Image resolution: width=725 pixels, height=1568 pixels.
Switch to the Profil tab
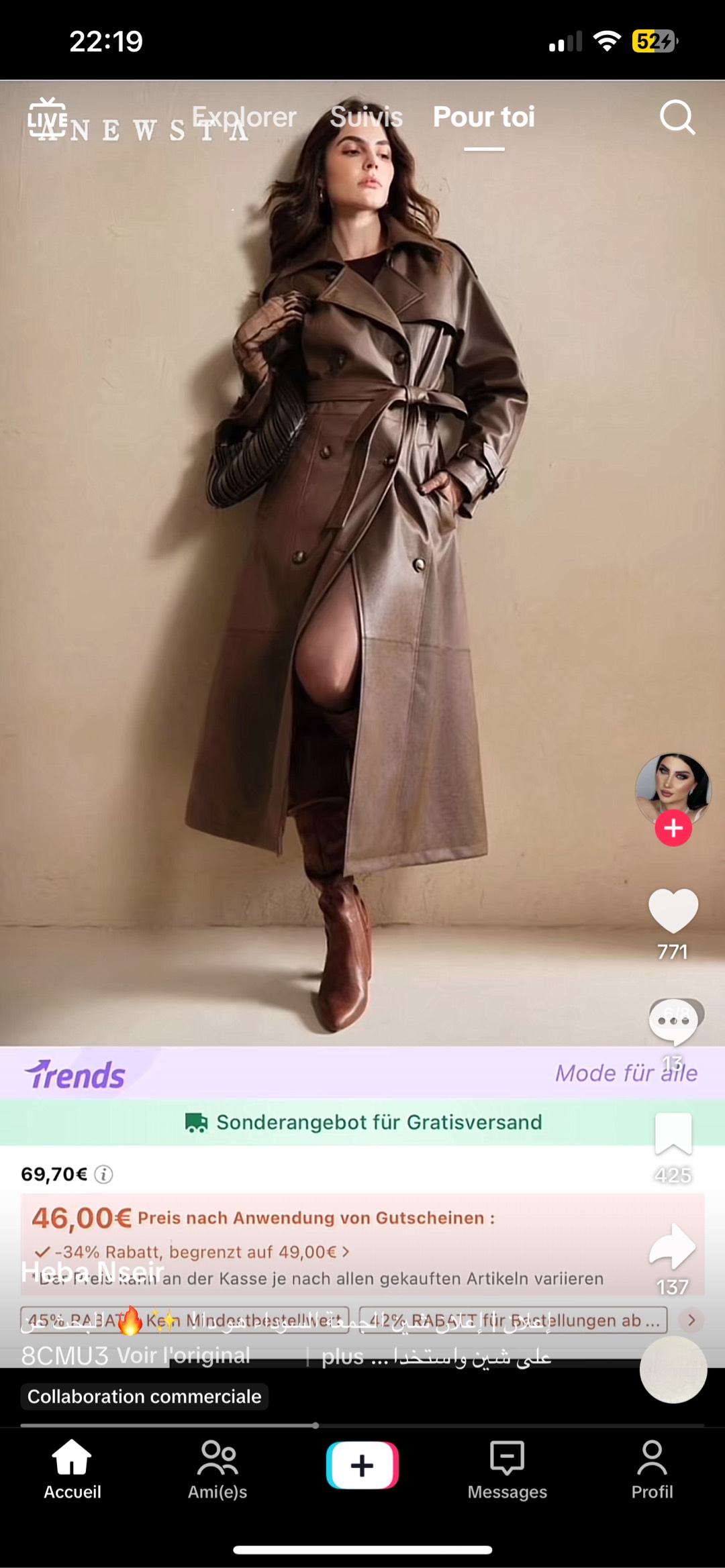point(652,1469)
